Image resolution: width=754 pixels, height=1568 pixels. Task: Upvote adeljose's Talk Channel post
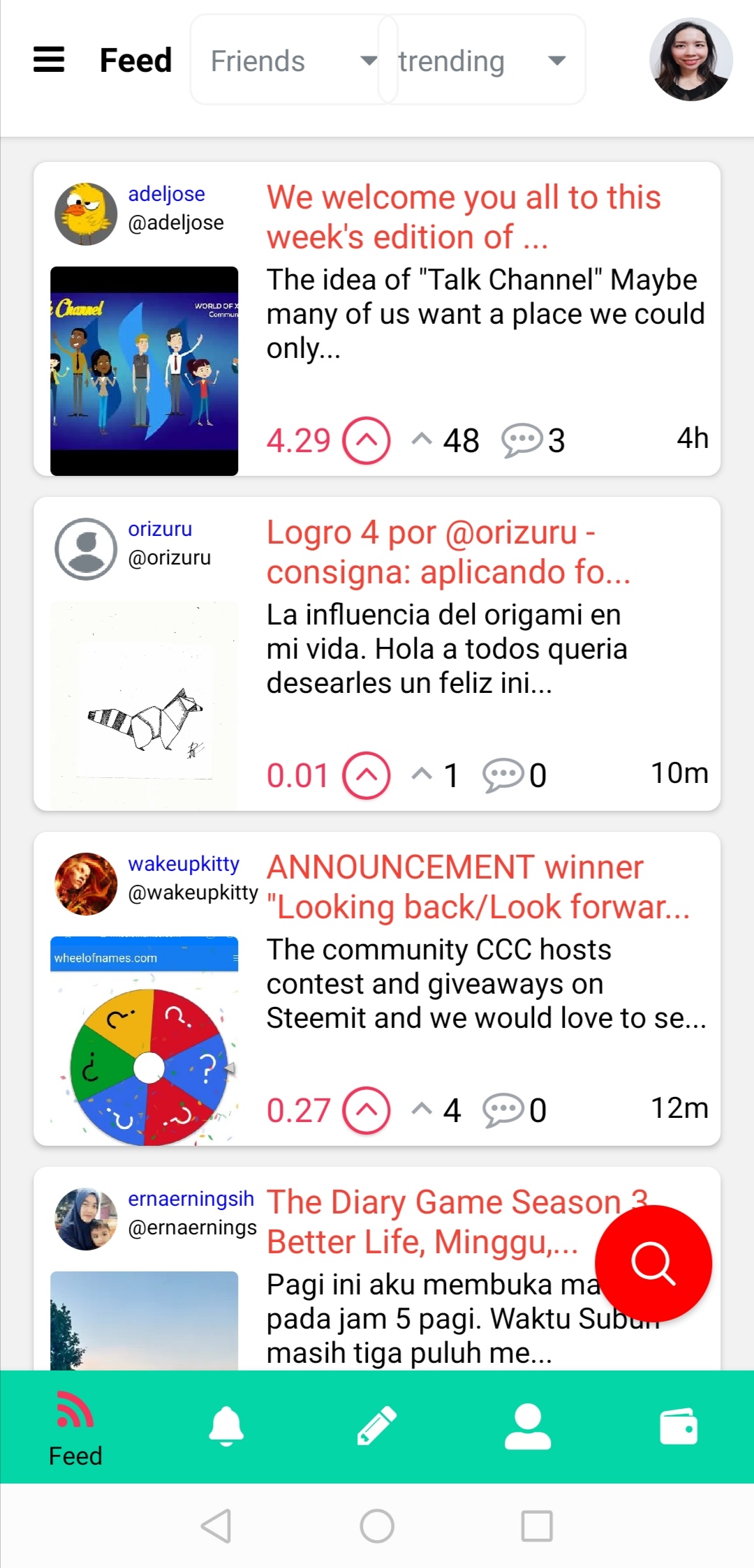tap(367, 440)
